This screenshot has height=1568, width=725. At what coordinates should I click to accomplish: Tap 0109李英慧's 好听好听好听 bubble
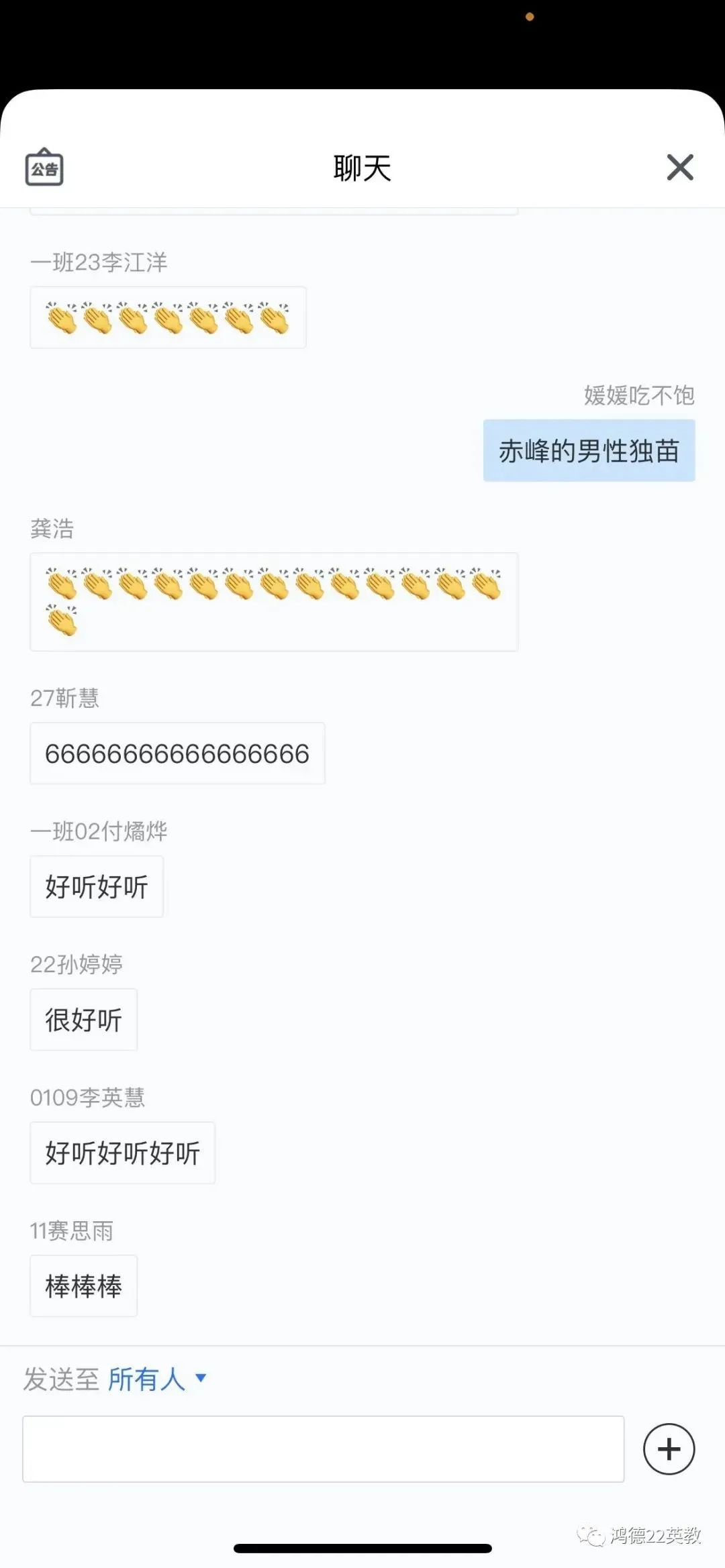pyautogui.click(x=122, y=1153)
